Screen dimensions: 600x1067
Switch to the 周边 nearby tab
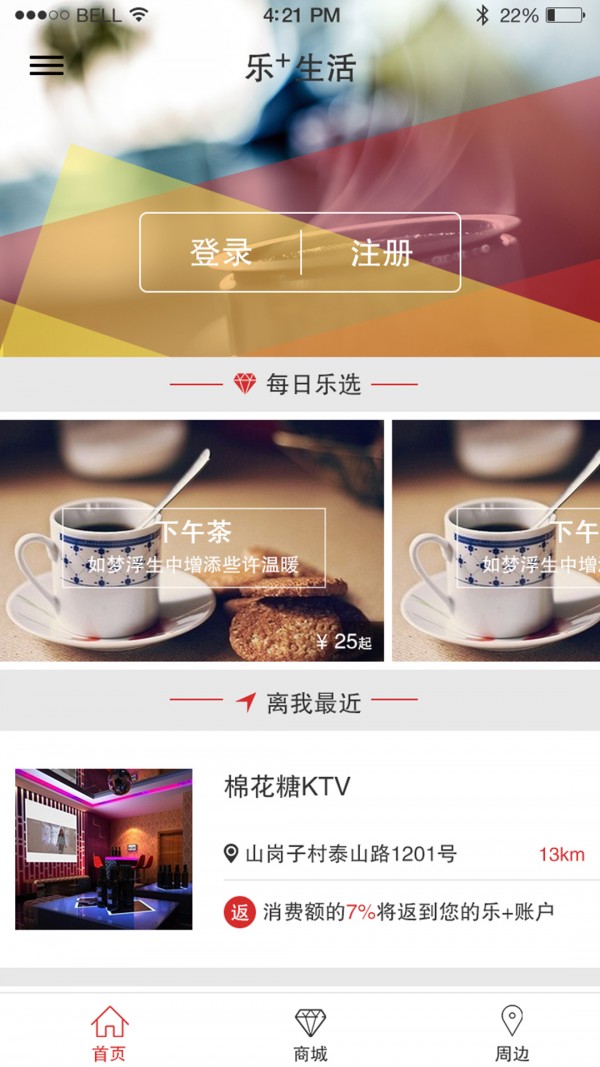(511, 1034)
